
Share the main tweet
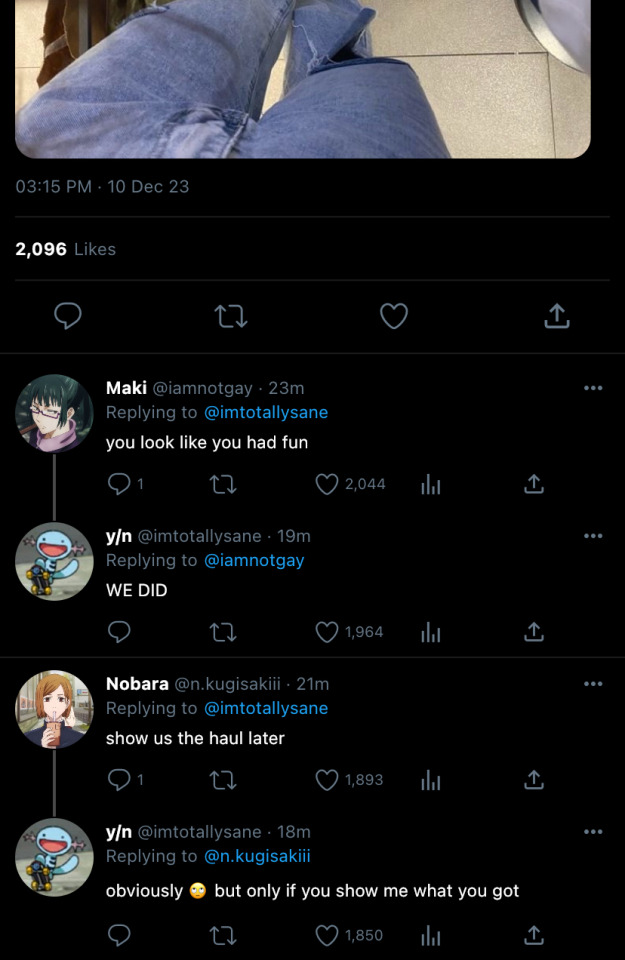[557, 317]
